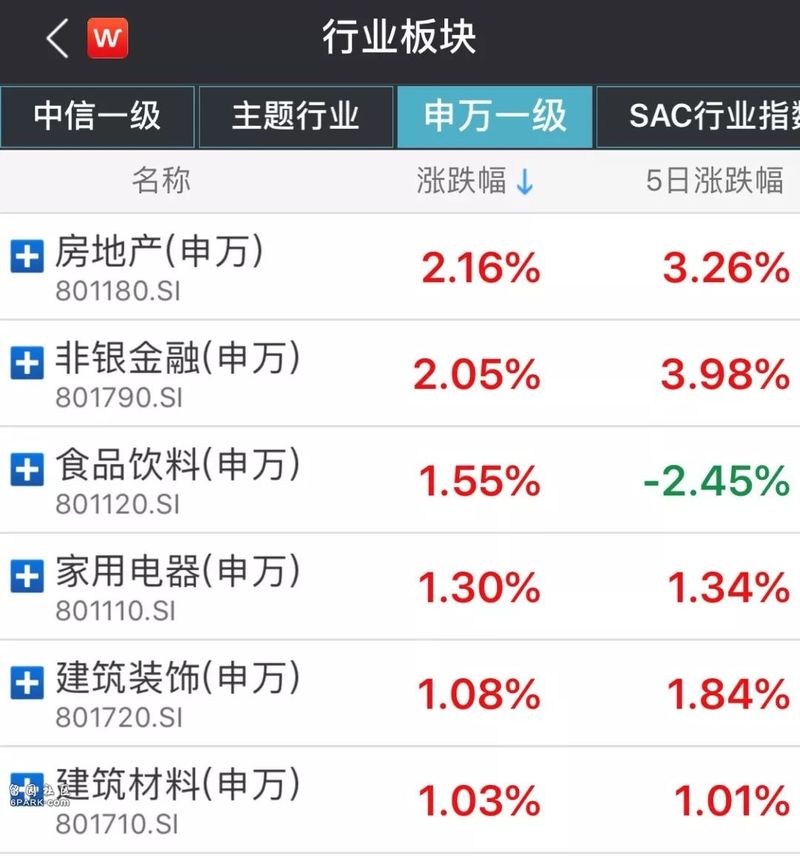This screenshot has height=856, width=800.
Task: Sort by 5日涨跌幅 column header
Action: (714, 181)
